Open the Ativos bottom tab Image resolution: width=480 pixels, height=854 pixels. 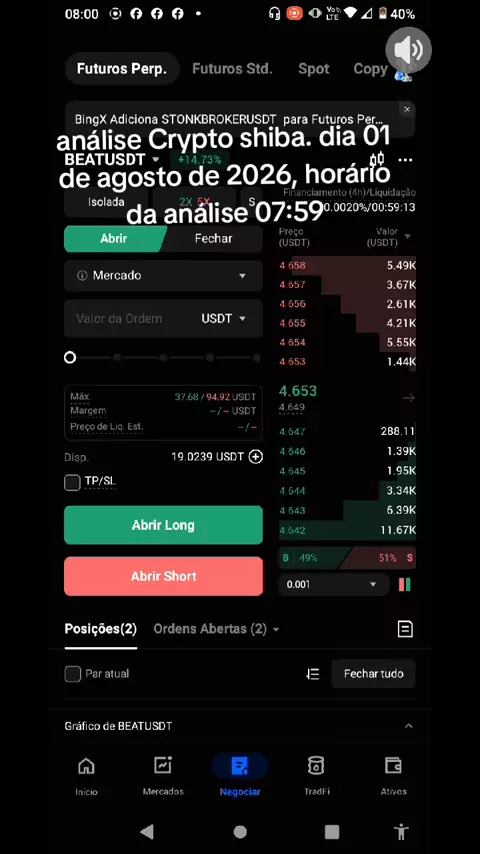coord(393,776)
